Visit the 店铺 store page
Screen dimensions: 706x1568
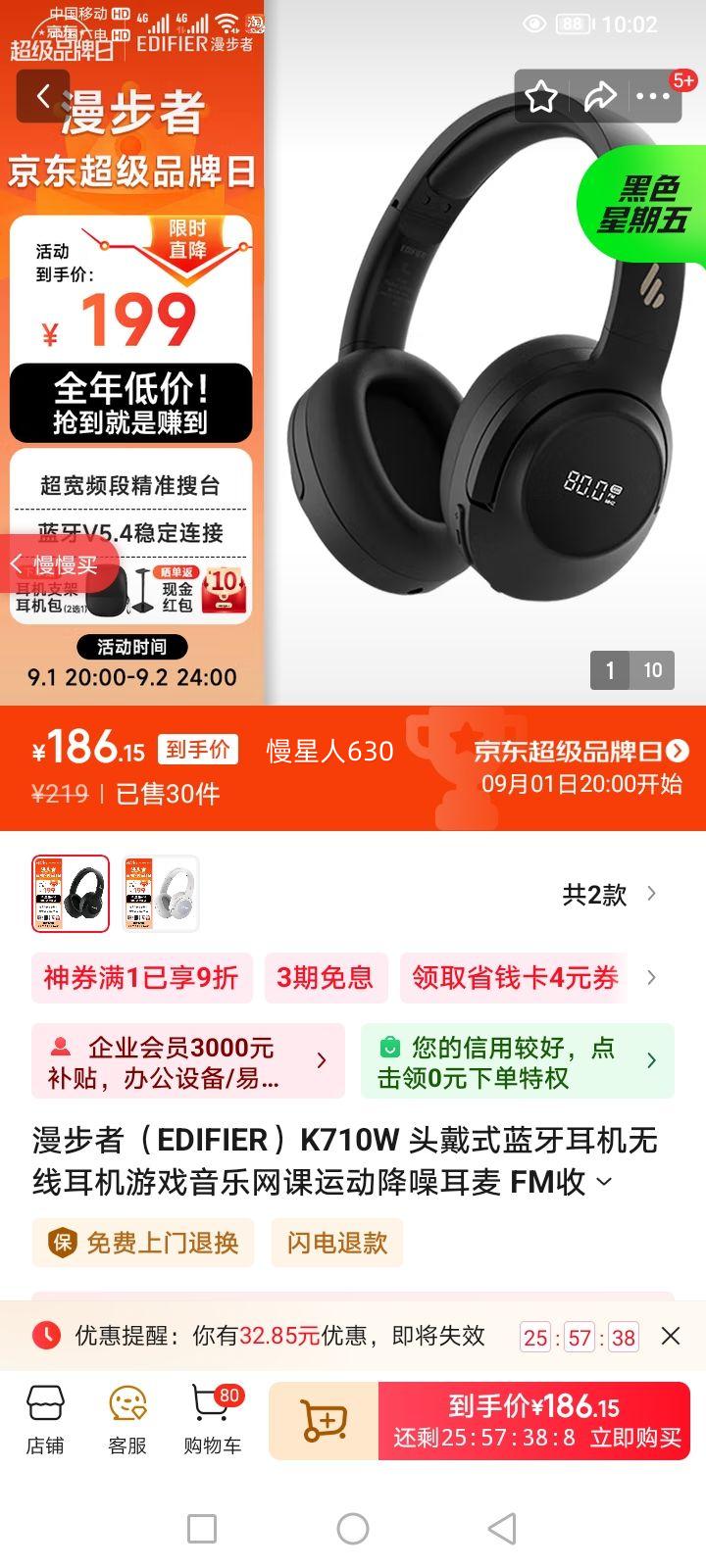coord(45,1419)
